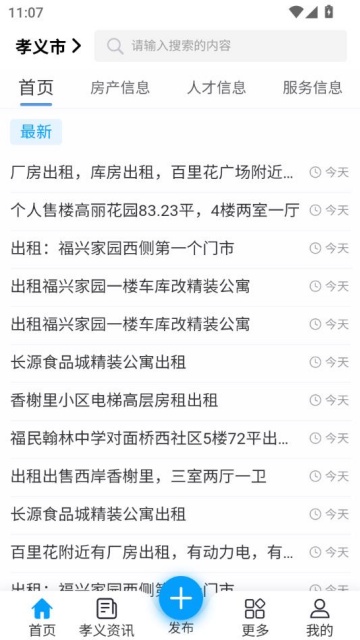Screen dimensions: 360x640
Task: Tap the 发布 plus button
Action: coord(181,598)
